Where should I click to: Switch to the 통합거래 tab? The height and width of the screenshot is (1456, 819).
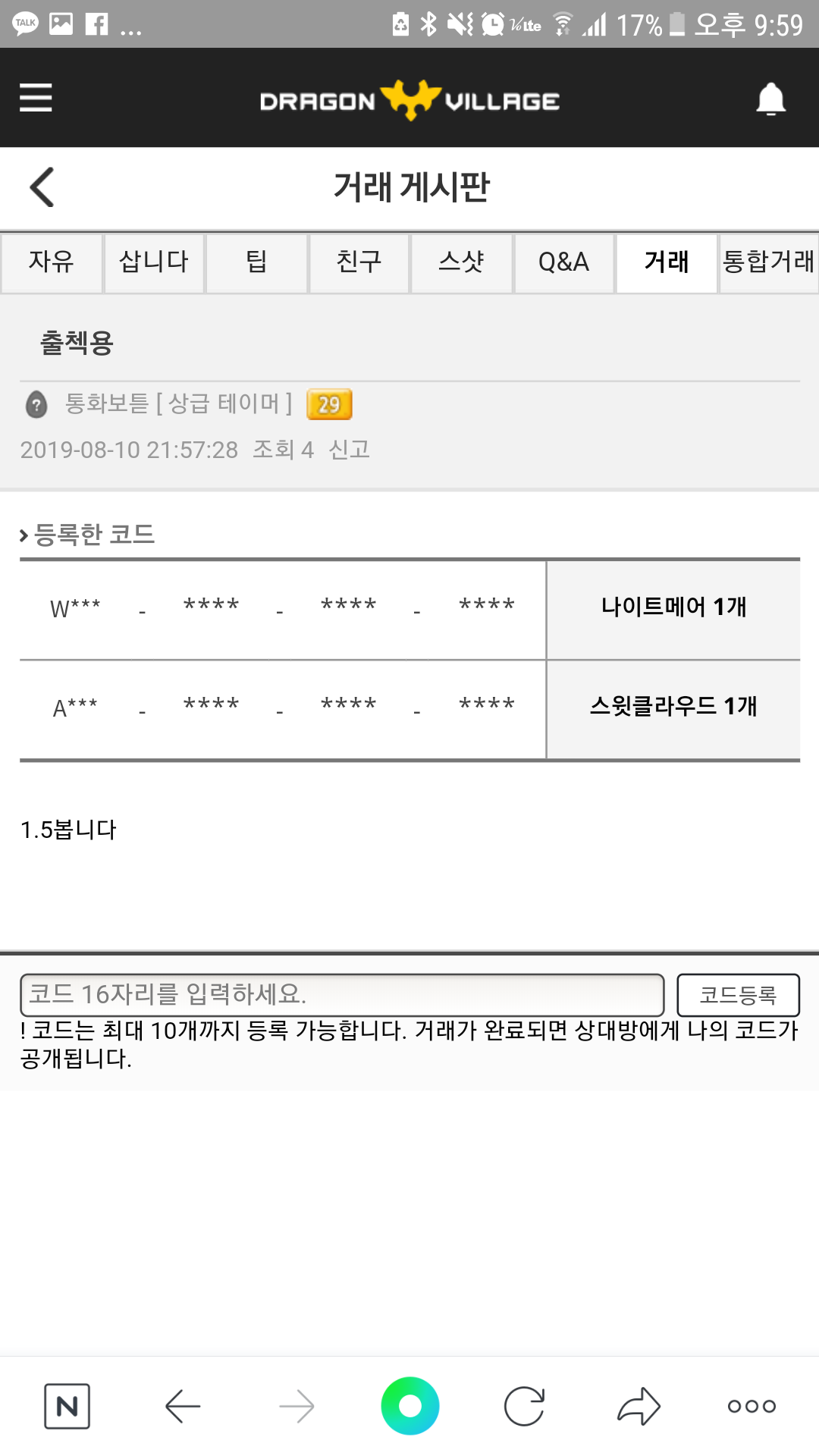click(x=768, y=262)
